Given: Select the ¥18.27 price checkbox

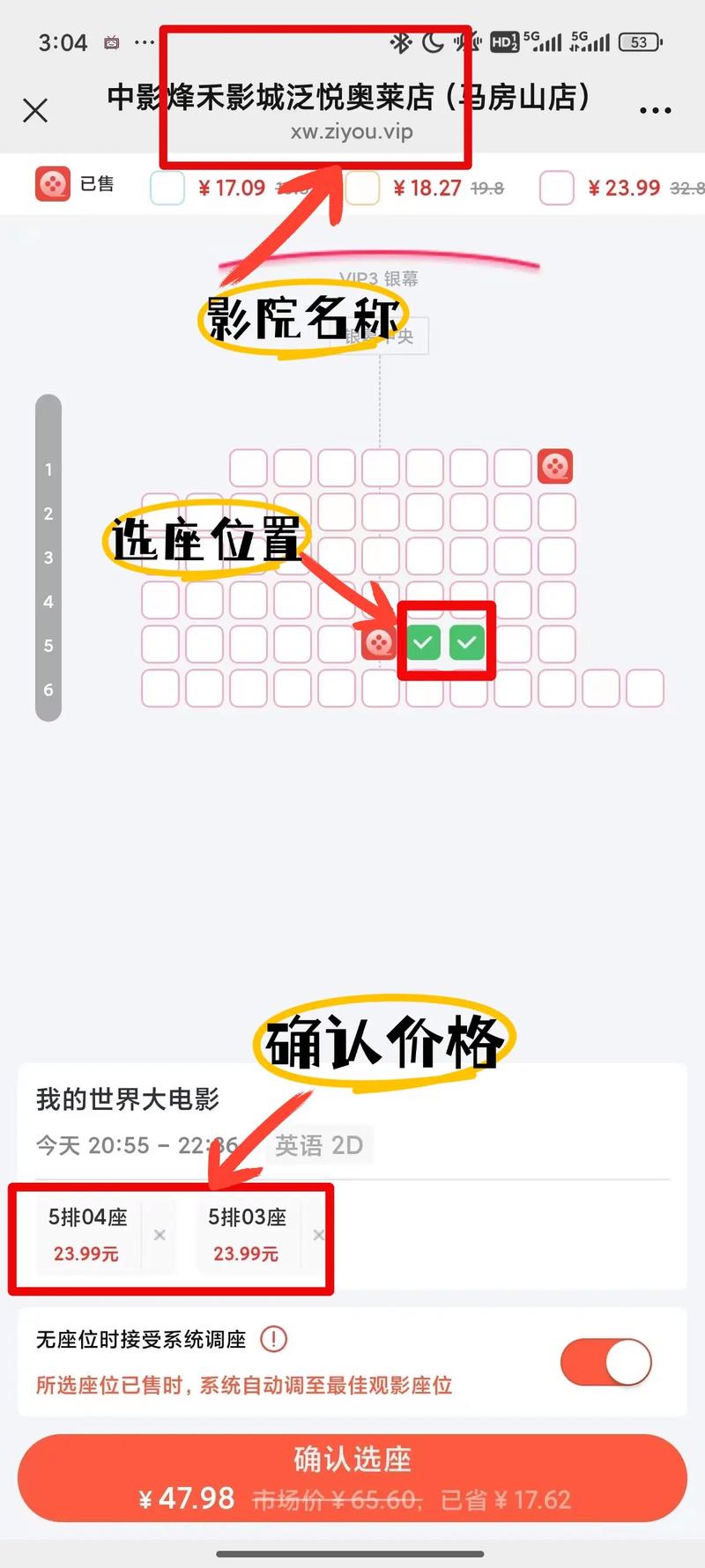Looking at the screenshot, I should (x=361, y=188).
